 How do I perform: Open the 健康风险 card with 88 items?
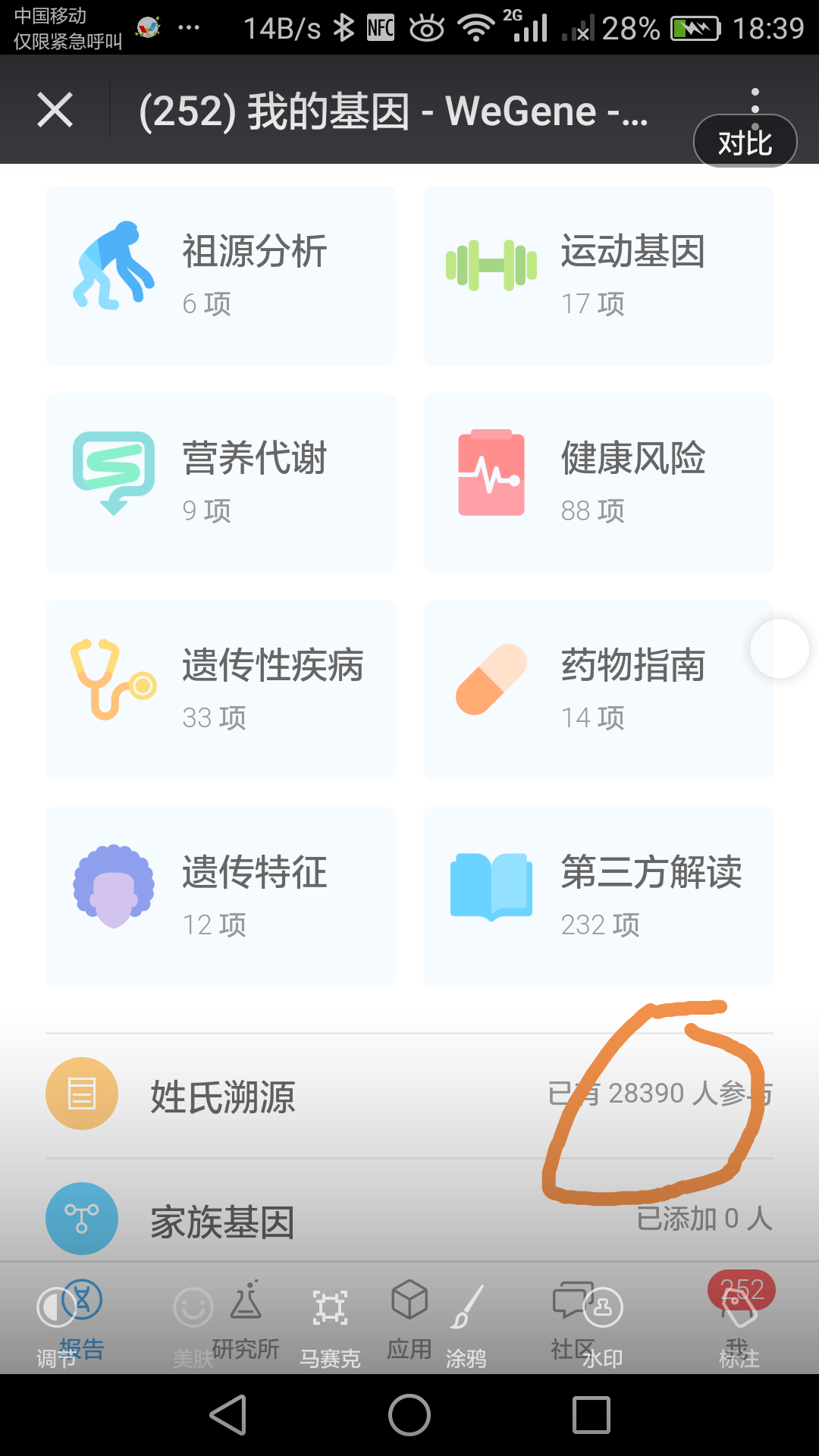598,482
